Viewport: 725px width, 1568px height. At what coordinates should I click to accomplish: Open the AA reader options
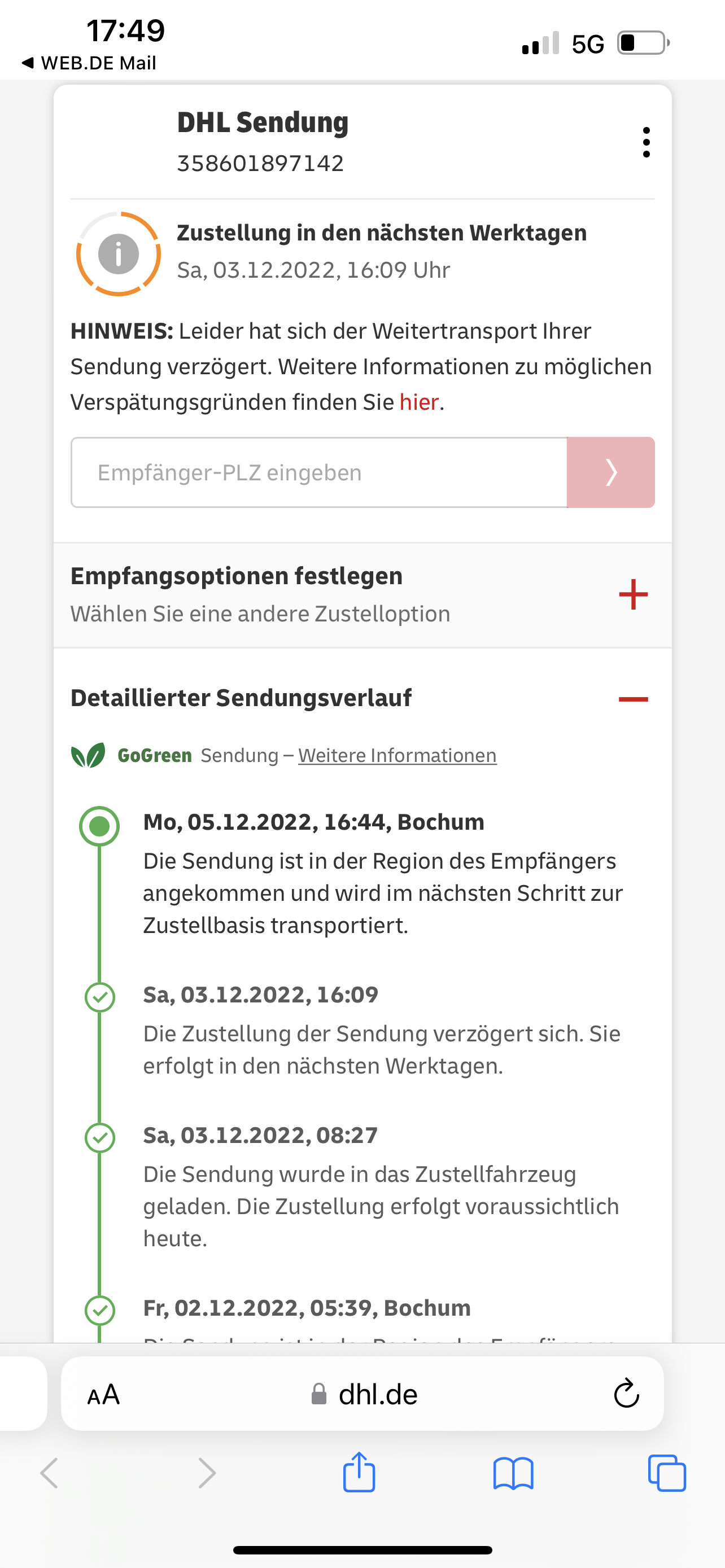click(103, 1394)
